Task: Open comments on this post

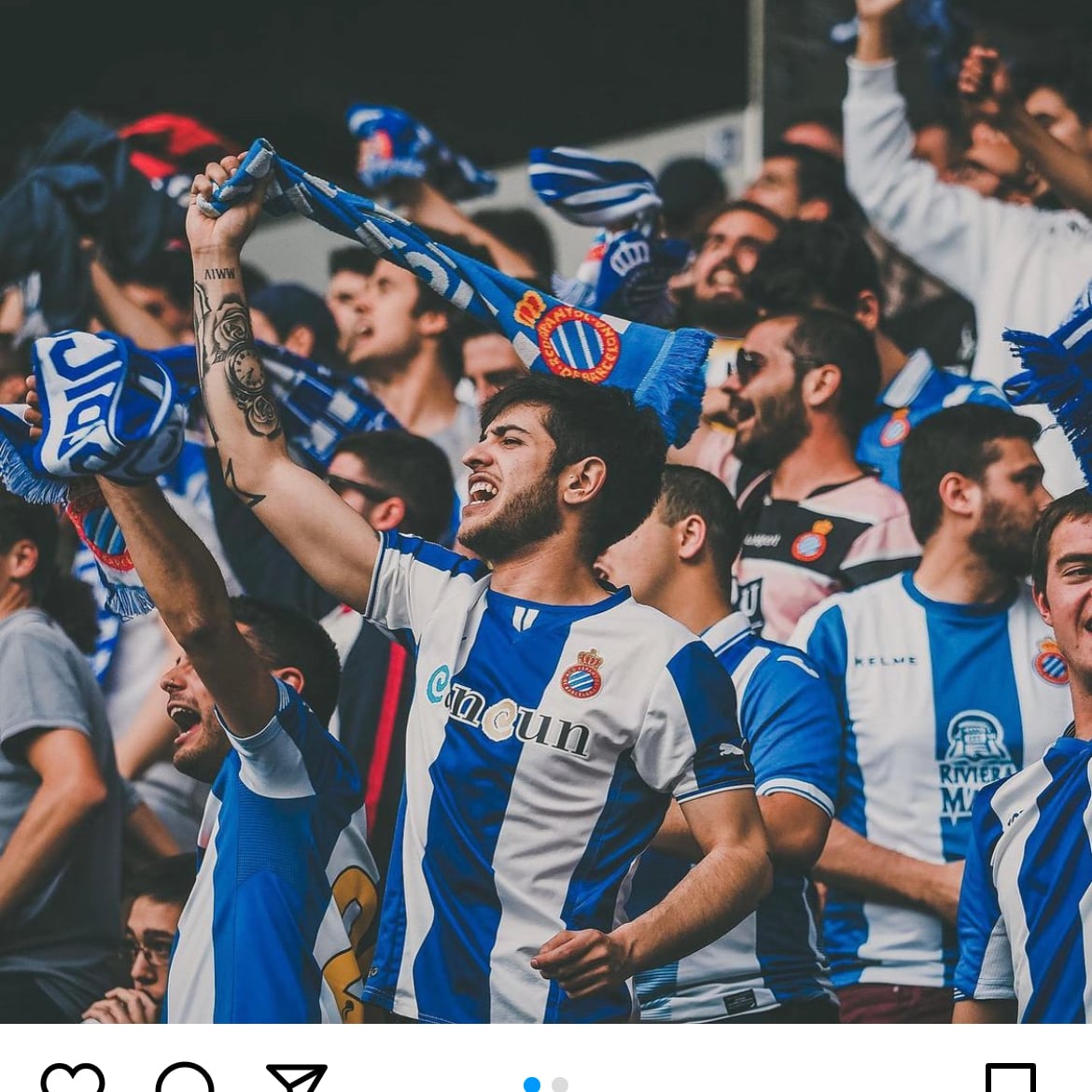Action: pyautogui.click(x=184, y=1080)
